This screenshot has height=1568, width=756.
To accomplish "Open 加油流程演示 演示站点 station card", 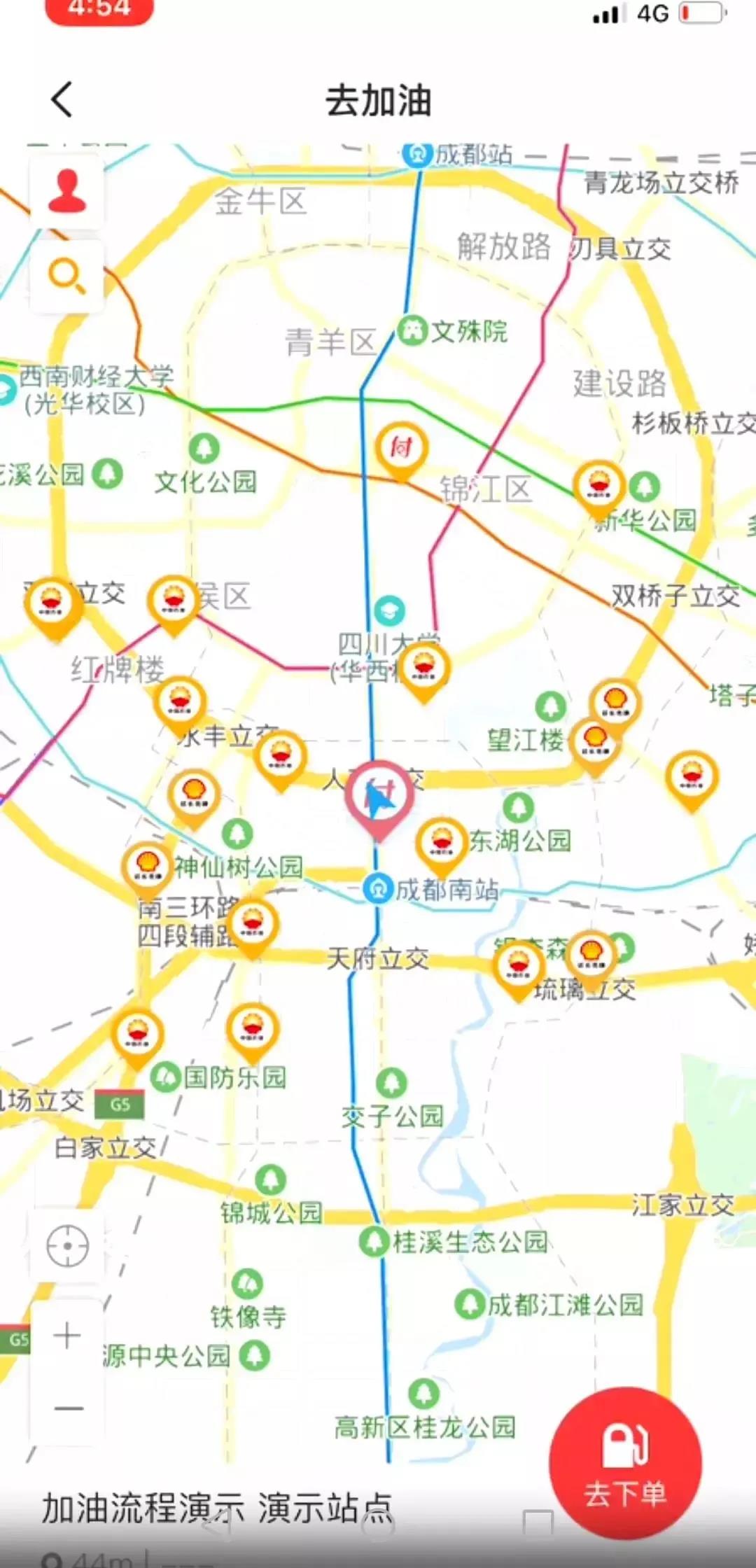I will [217, 1508].
